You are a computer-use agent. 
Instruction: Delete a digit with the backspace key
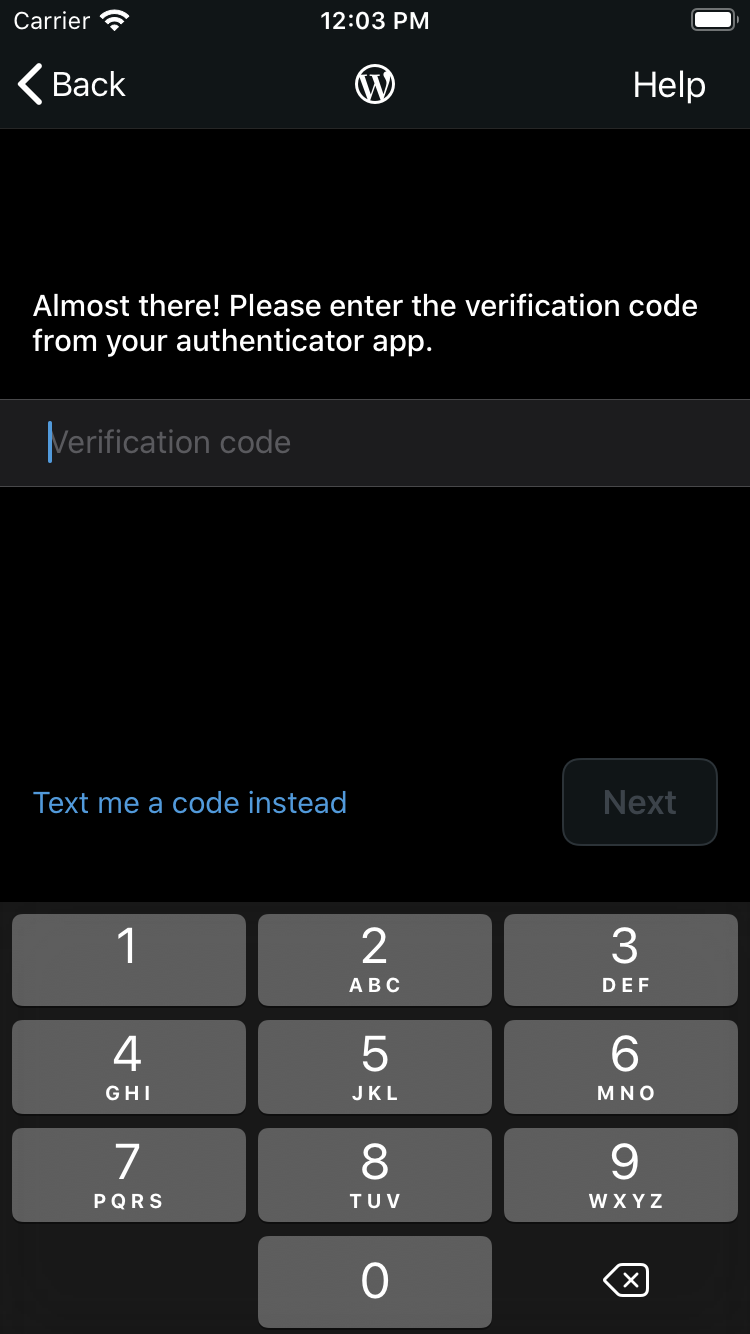pyautogui.click(x=626, y=1280)
